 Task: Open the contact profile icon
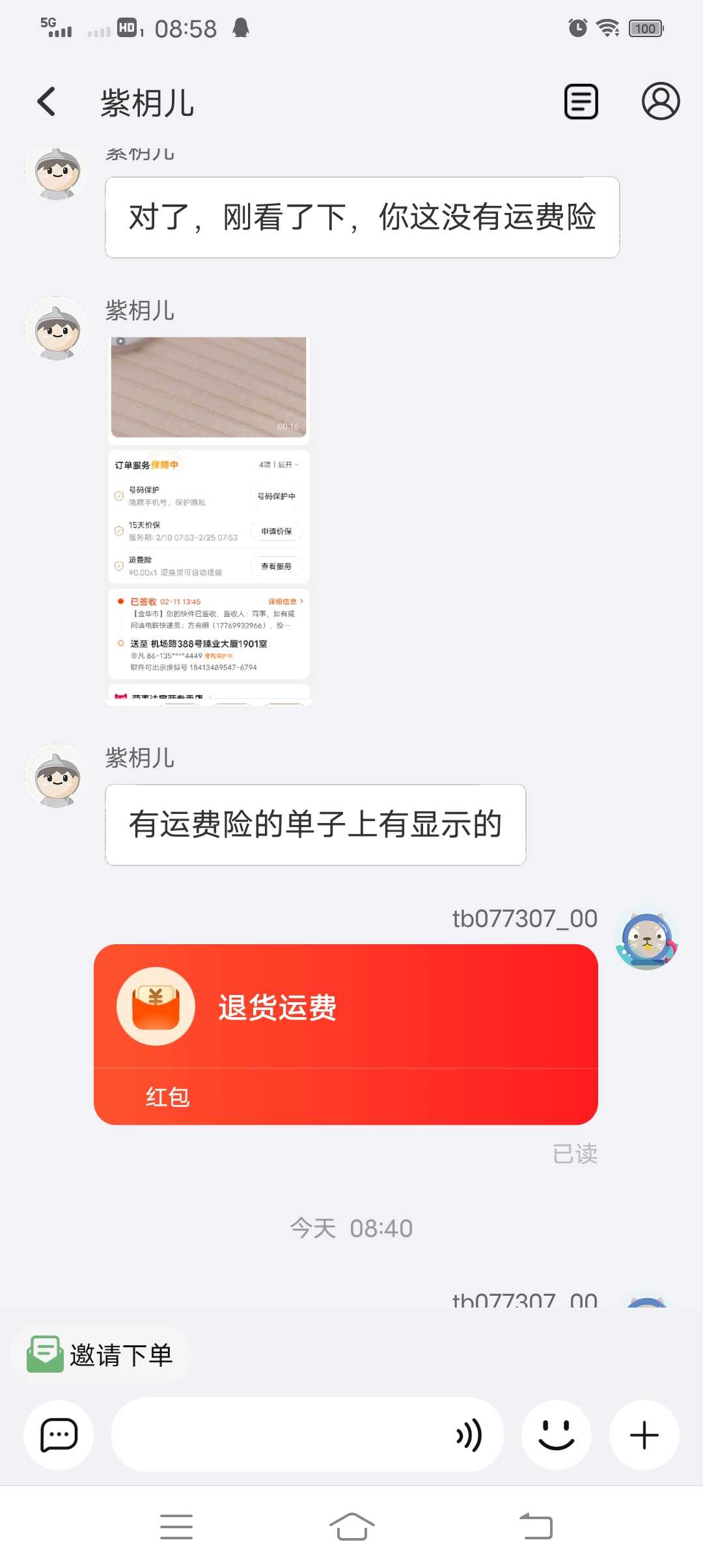[661, 102]
